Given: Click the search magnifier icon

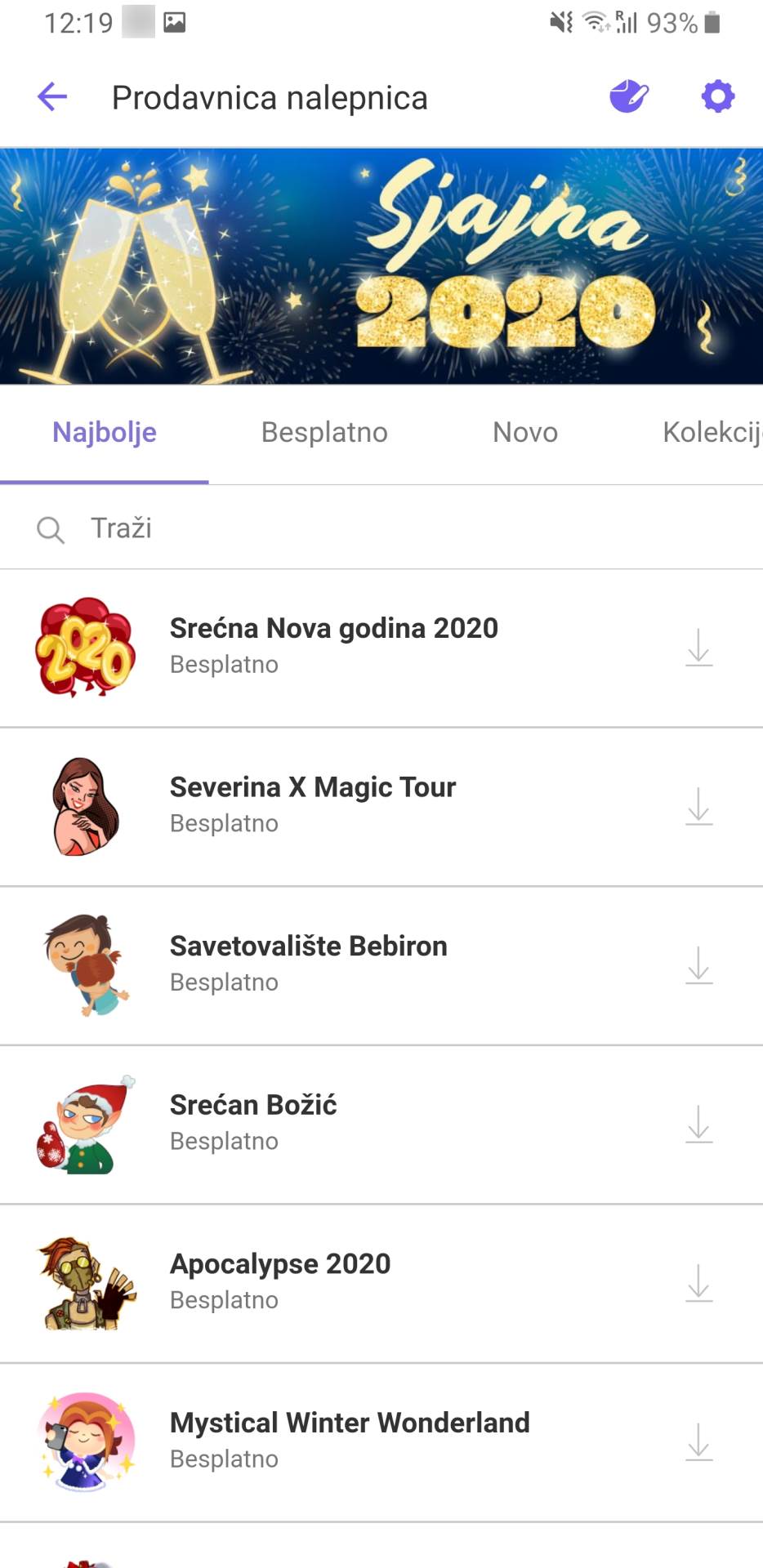Looking at the screenshot, I should 51,528.
